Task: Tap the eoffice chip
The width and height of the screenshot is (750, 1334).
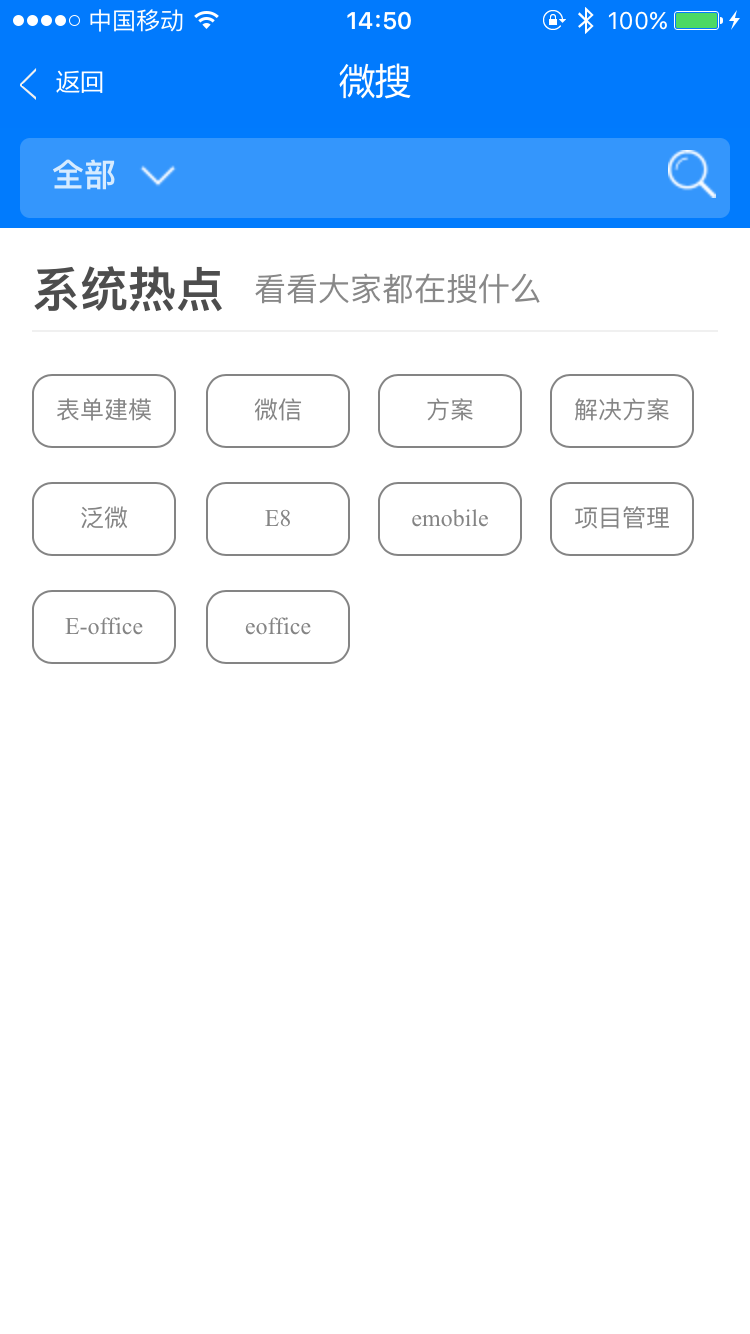Action: (278, 627)
